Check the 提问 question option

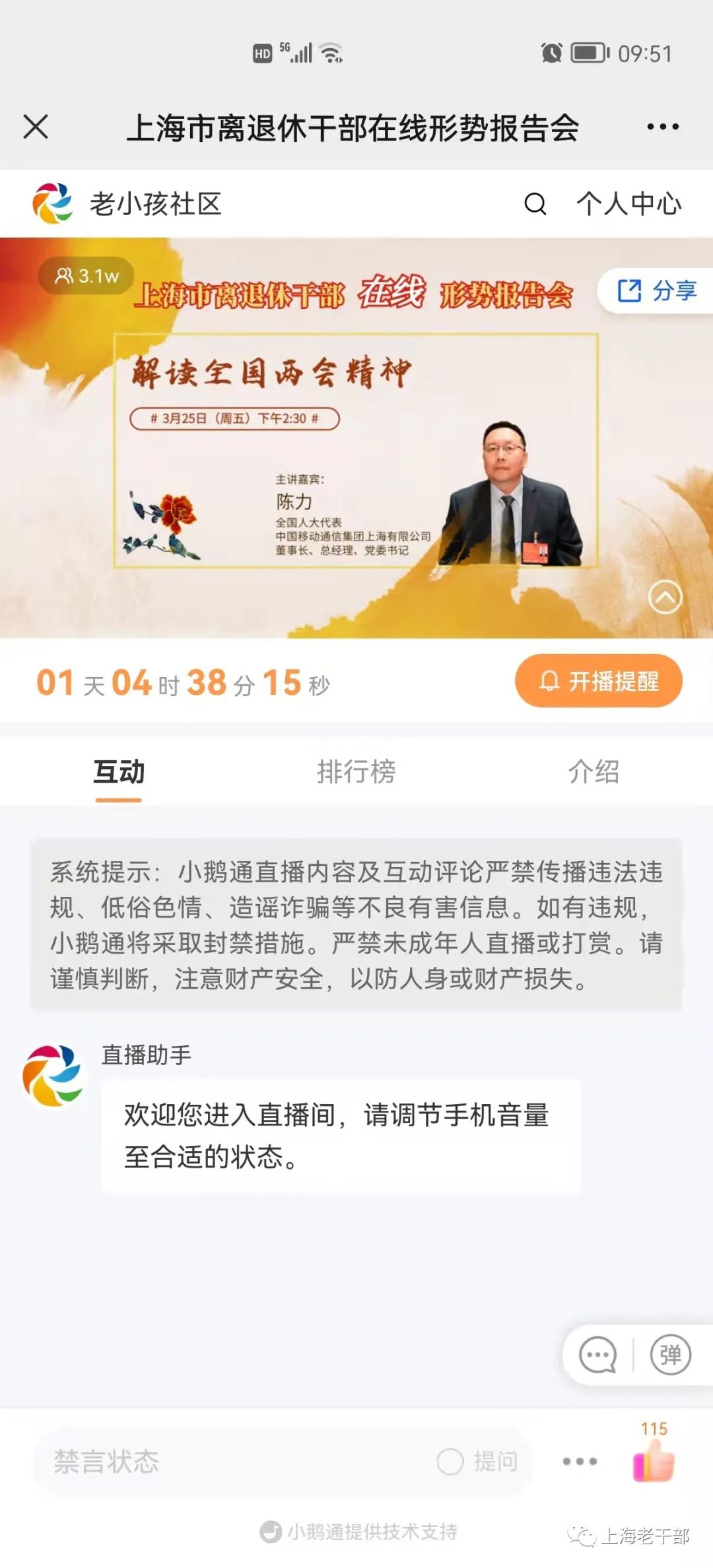click(477, 1462)
